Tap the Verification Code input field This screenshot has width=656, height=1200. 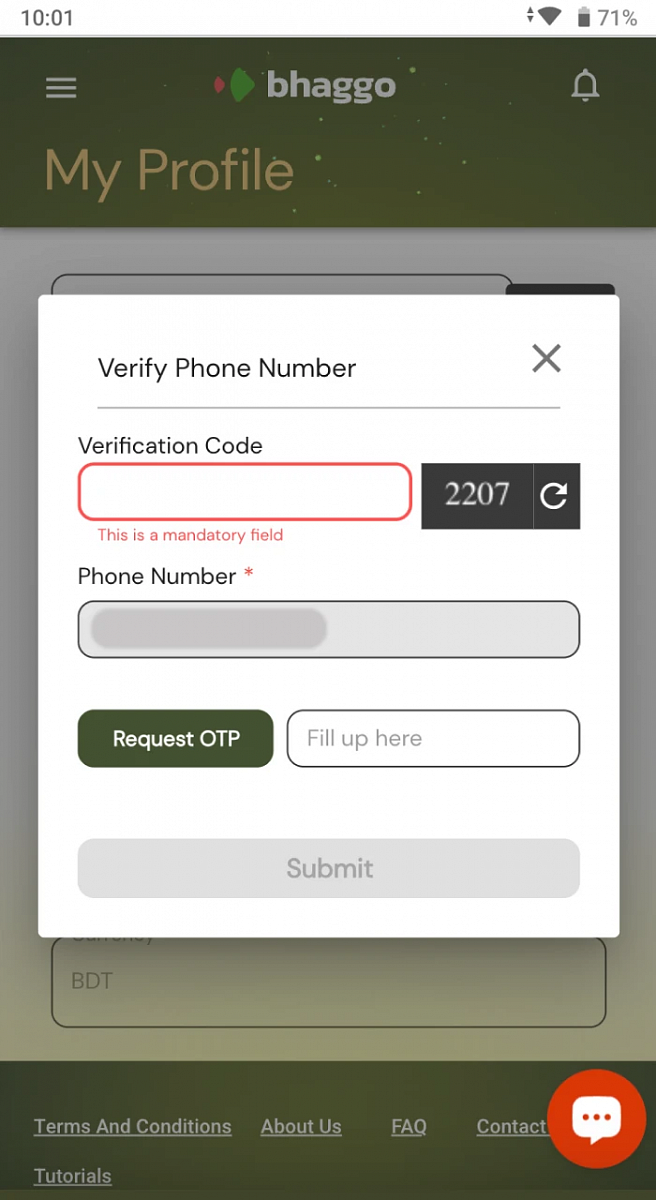(x=244, y=492)
